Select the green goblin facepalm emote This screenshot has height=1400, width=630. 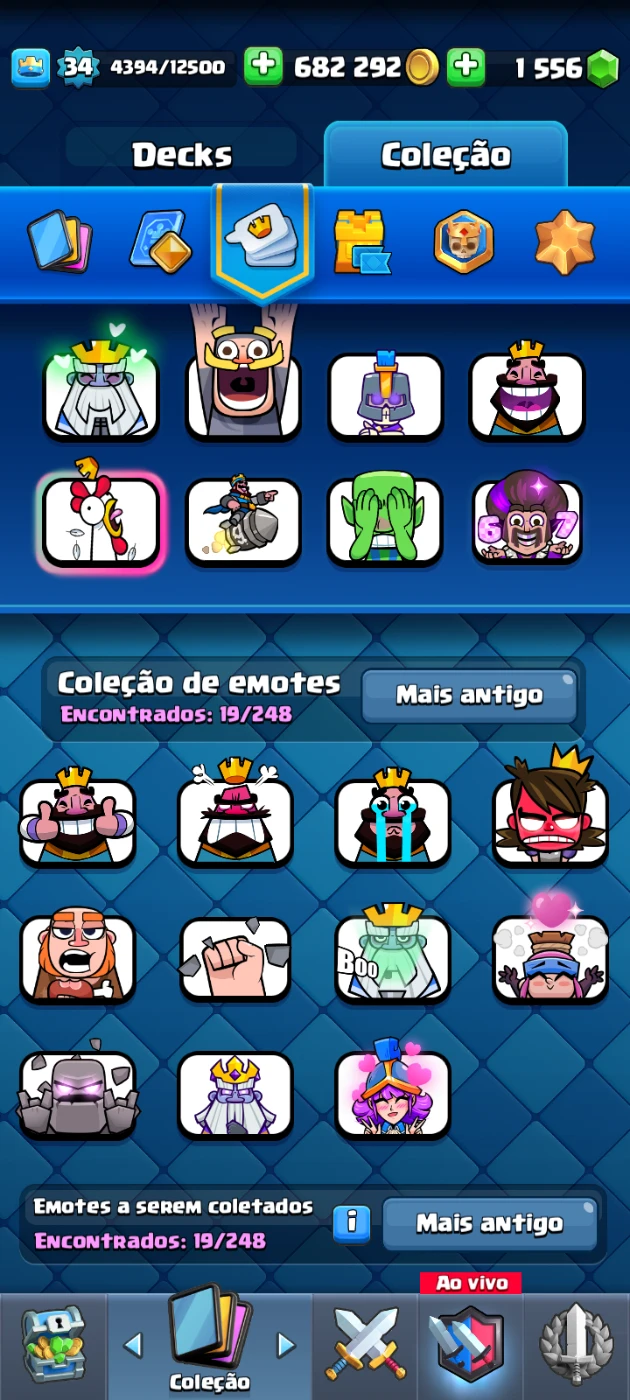pos(385,521)
